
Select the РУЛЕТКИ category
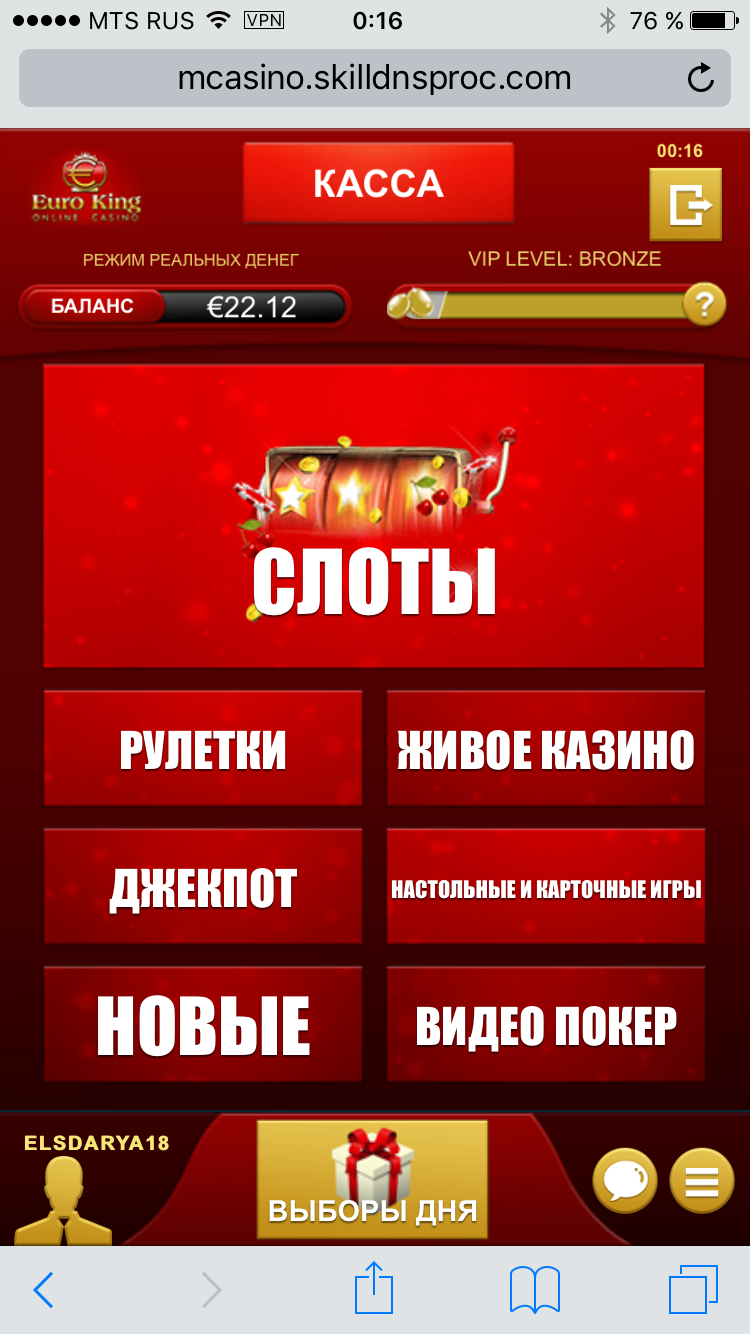coord(203,748)
